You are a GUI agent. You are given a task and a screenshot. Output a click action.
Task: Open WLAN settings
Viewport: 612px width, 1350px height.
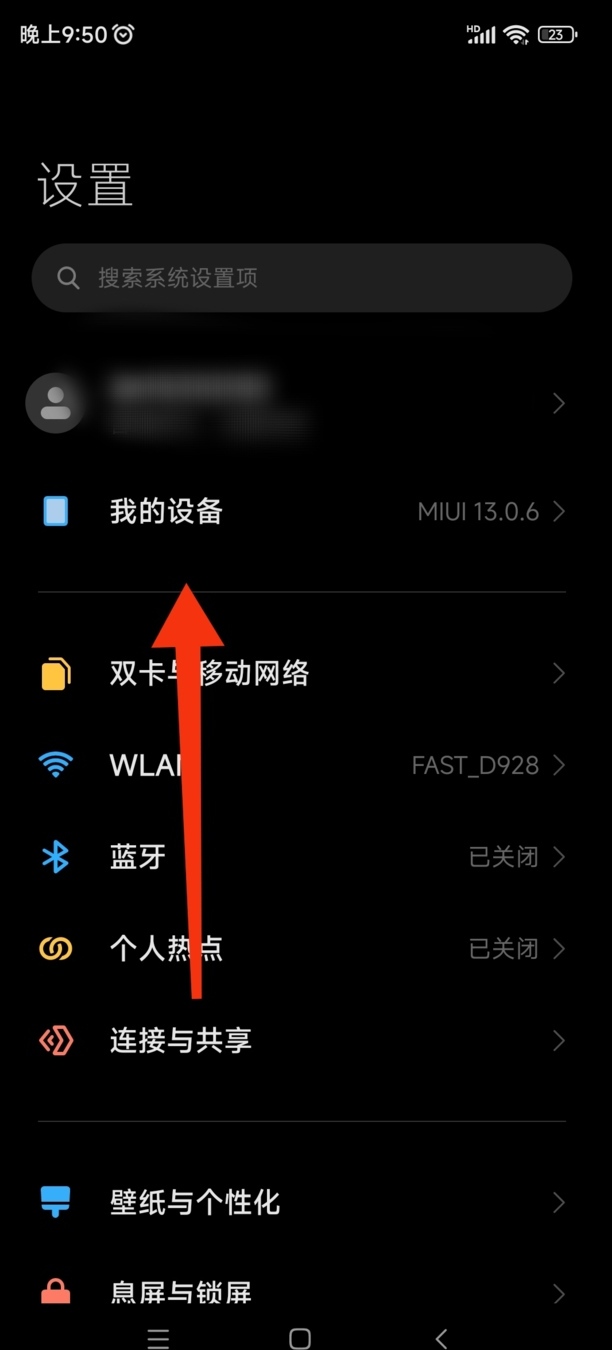[x=300, y=766]
